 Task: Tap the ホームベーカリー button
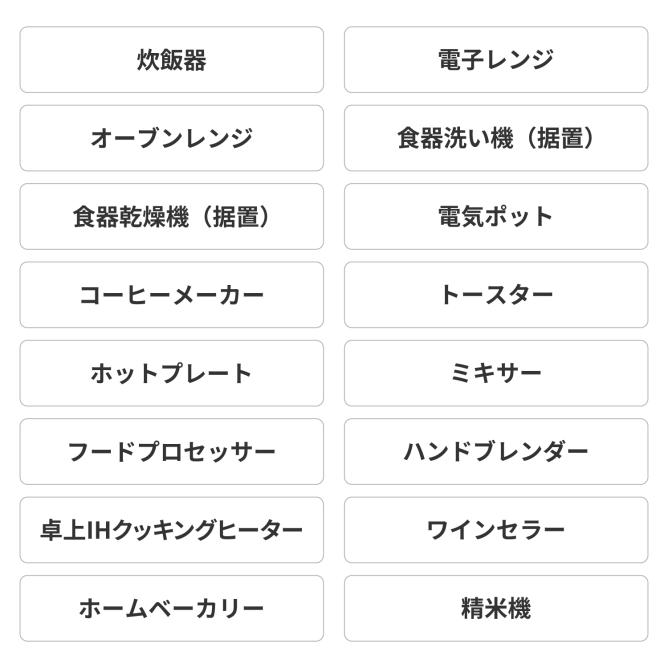171,608
